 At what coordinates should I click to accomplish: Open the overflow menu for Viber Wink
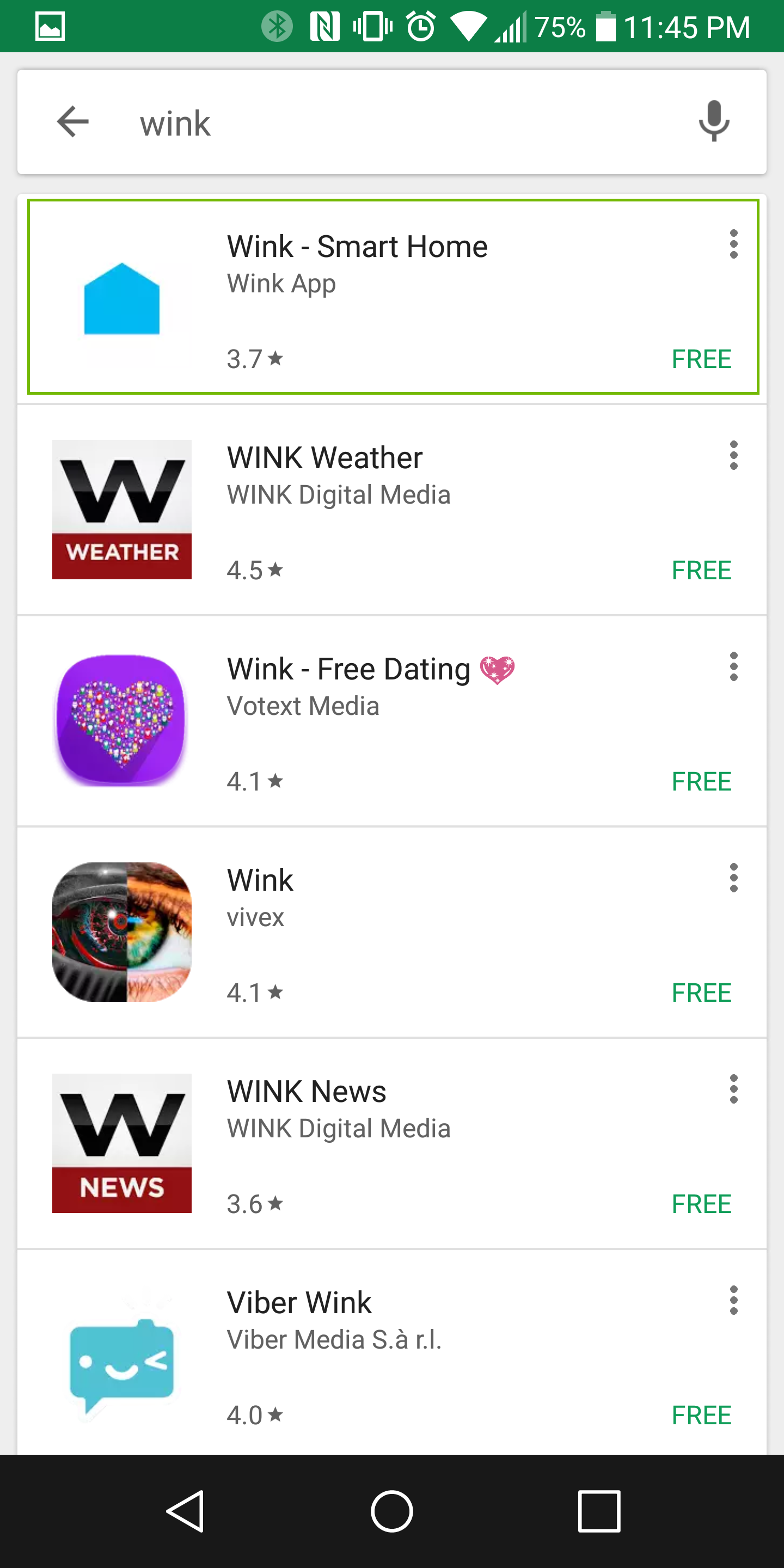pyautogui.click(x=733, y=1301)
